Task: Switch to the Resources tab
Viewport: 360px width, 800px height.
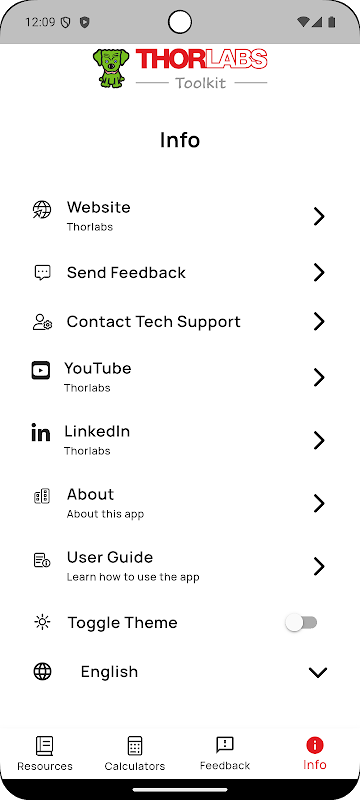Action: 45,754
